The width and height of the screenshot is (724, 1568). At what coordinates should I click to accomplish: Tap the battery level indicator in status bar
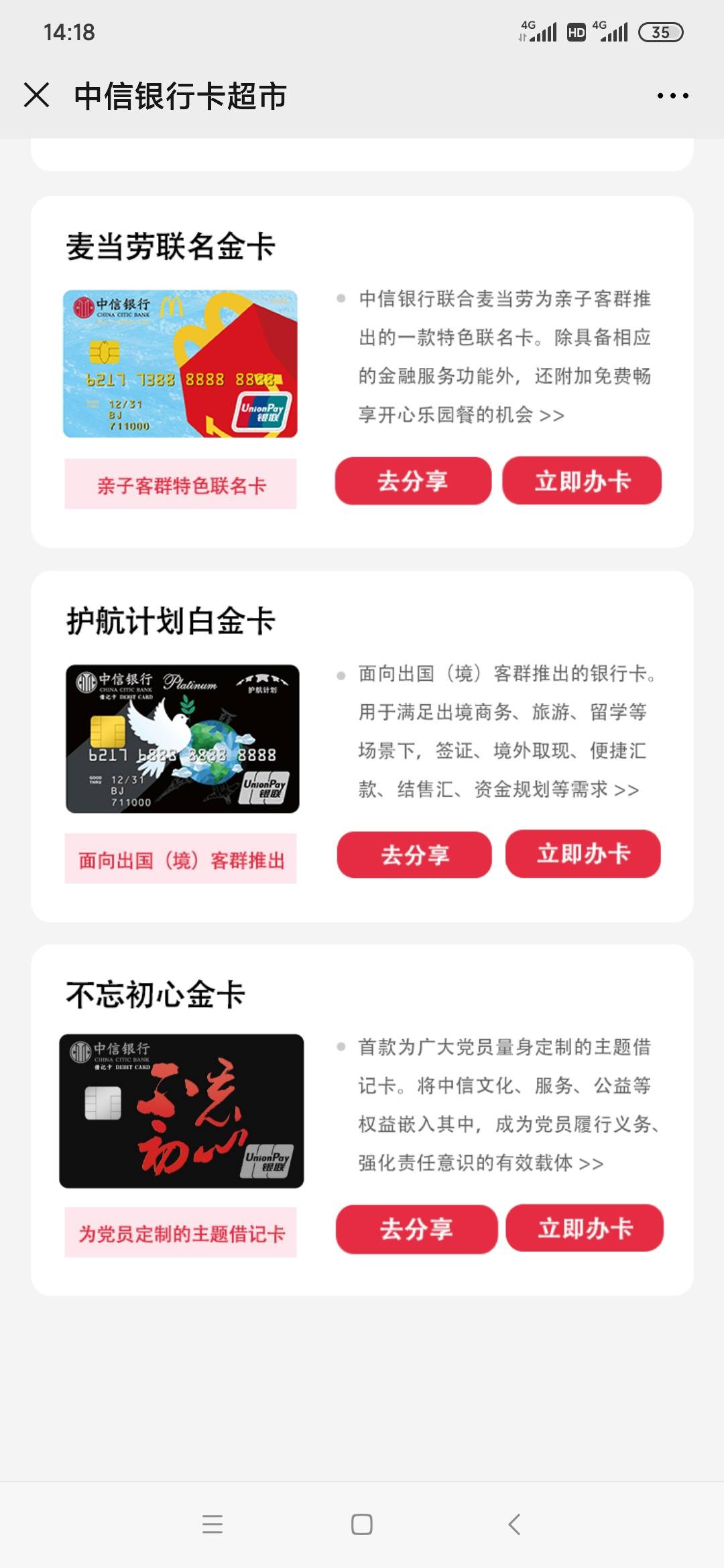pyautogui.click(x=660, y=31)
